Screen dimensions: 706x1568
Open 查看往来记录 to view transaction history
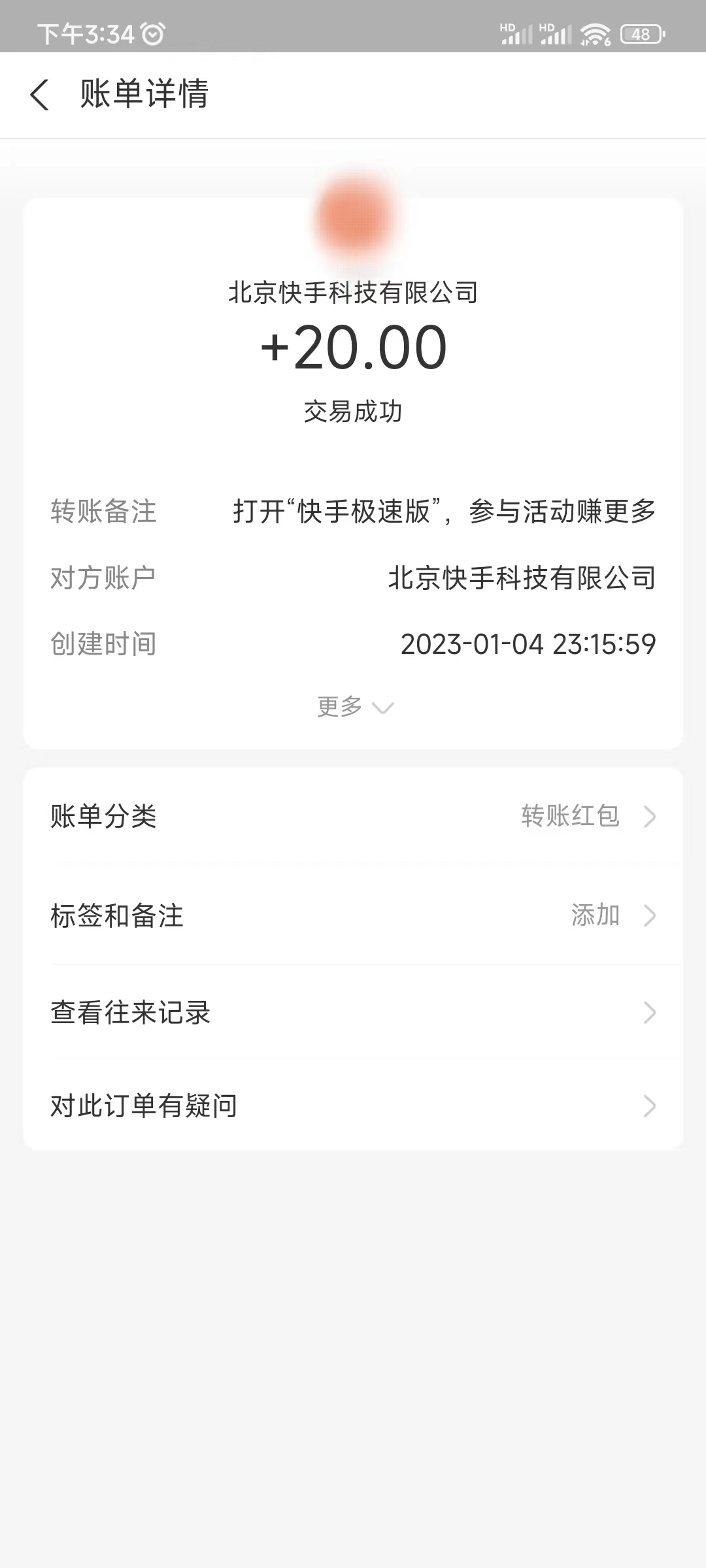[x=131, y=1013]
